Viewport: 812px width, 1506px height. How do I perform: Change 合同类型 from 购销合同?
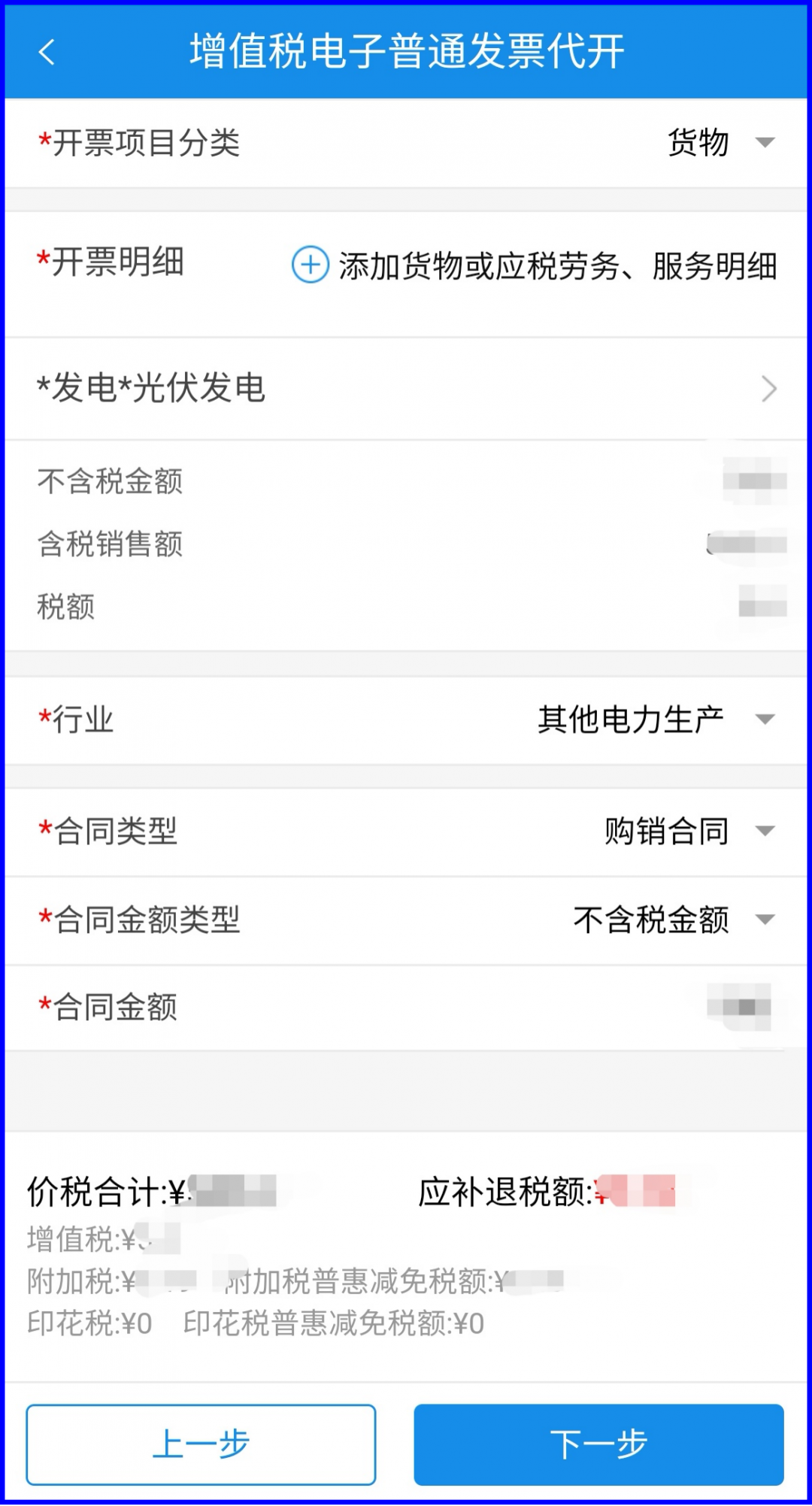[x=406, y=832]
